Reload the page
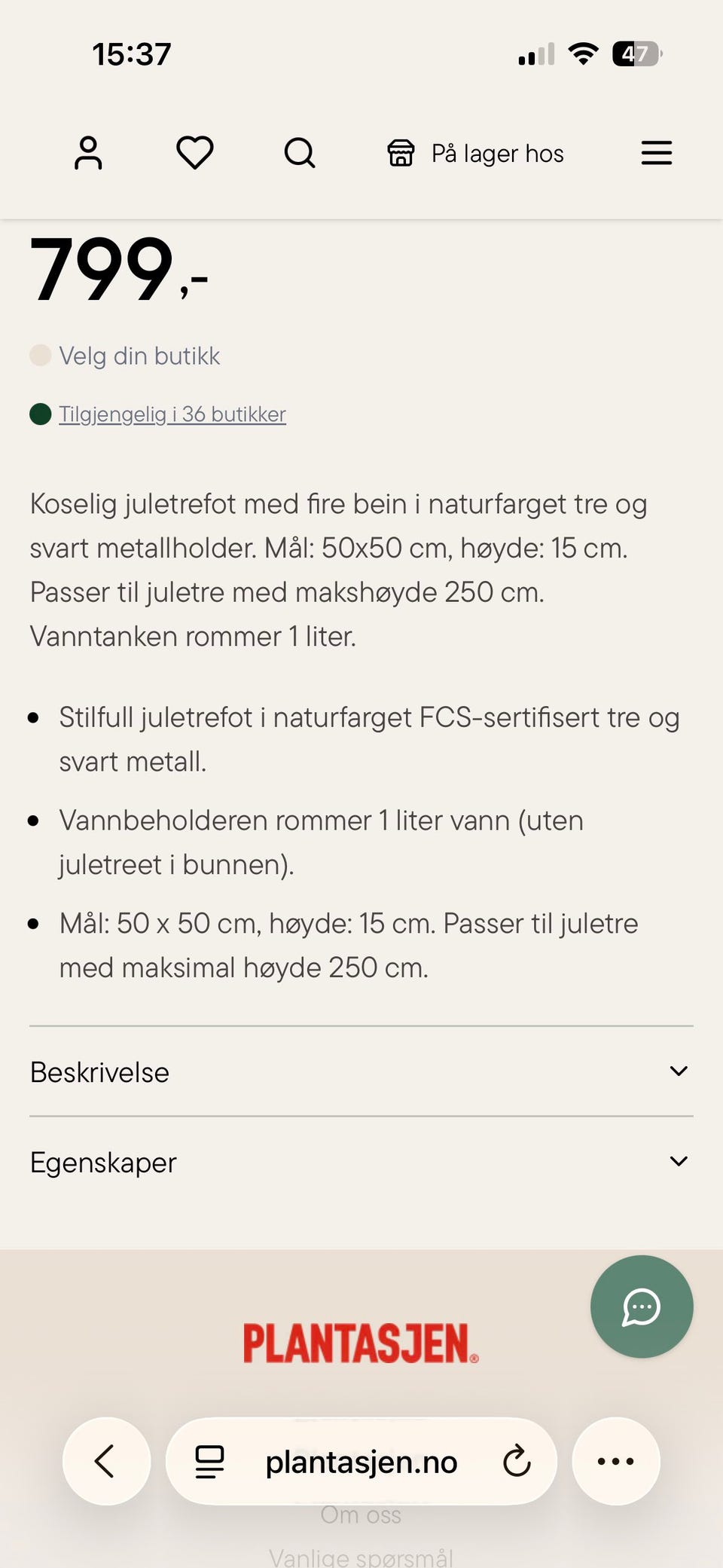Screen dimensions: 723x1568 coord(517,1461)
